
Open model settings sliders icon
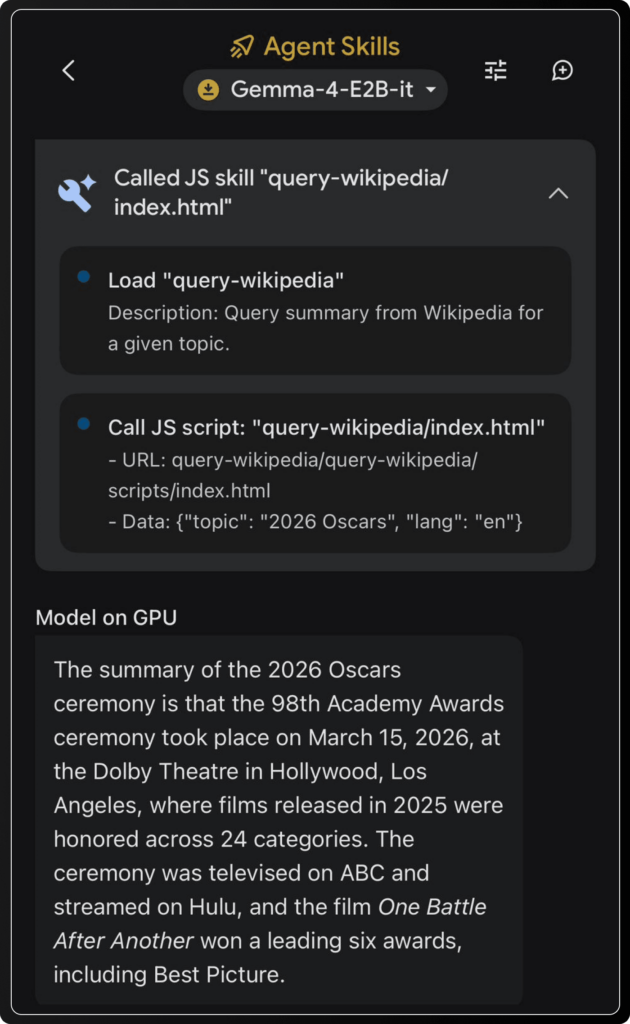(x=495, y=70)
